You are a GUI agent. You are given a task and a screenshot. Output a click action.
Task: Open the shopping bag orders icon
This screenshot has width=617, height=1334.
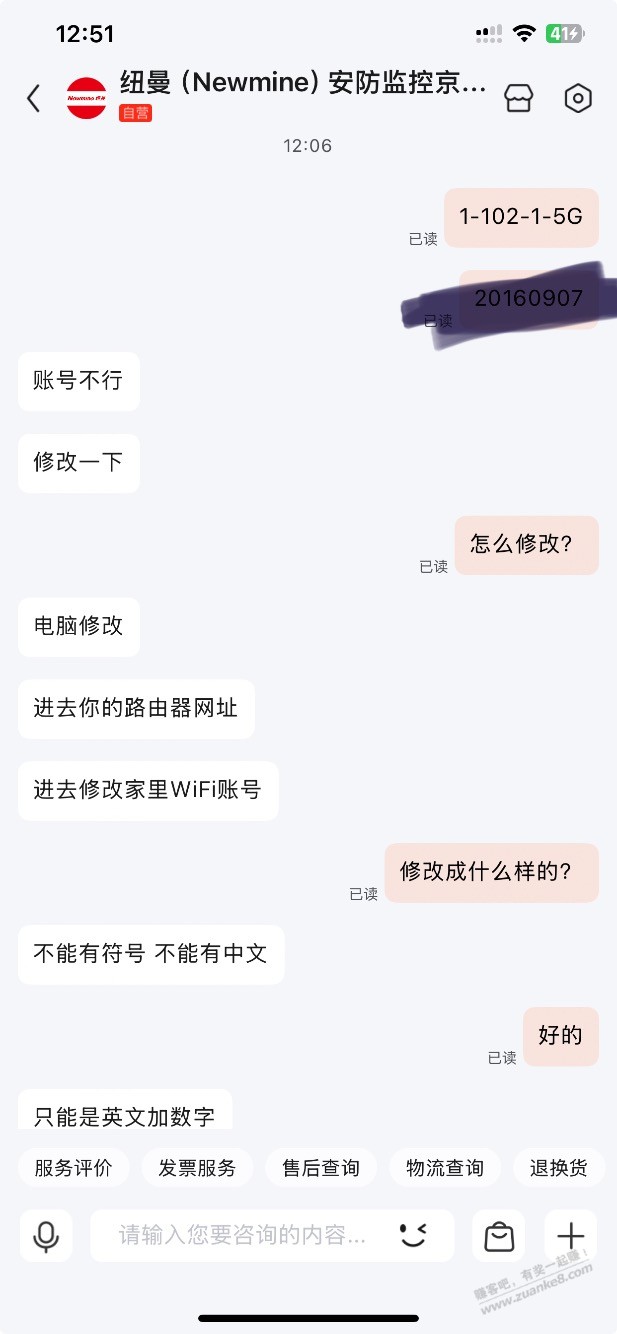(498, 1236)
